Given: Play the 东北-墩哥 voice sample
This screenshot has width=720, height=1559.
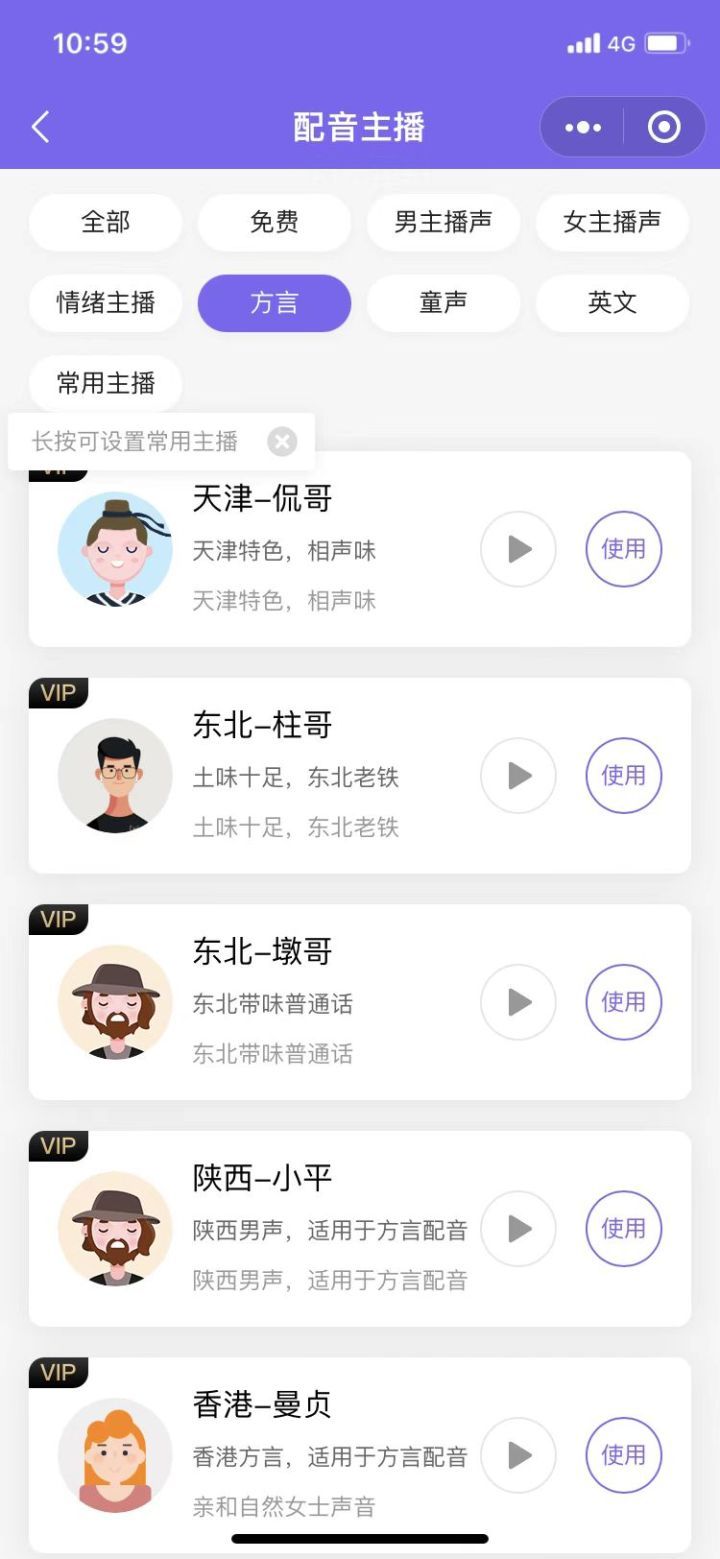Looking at the screenshot, I should click(518, 1002).
